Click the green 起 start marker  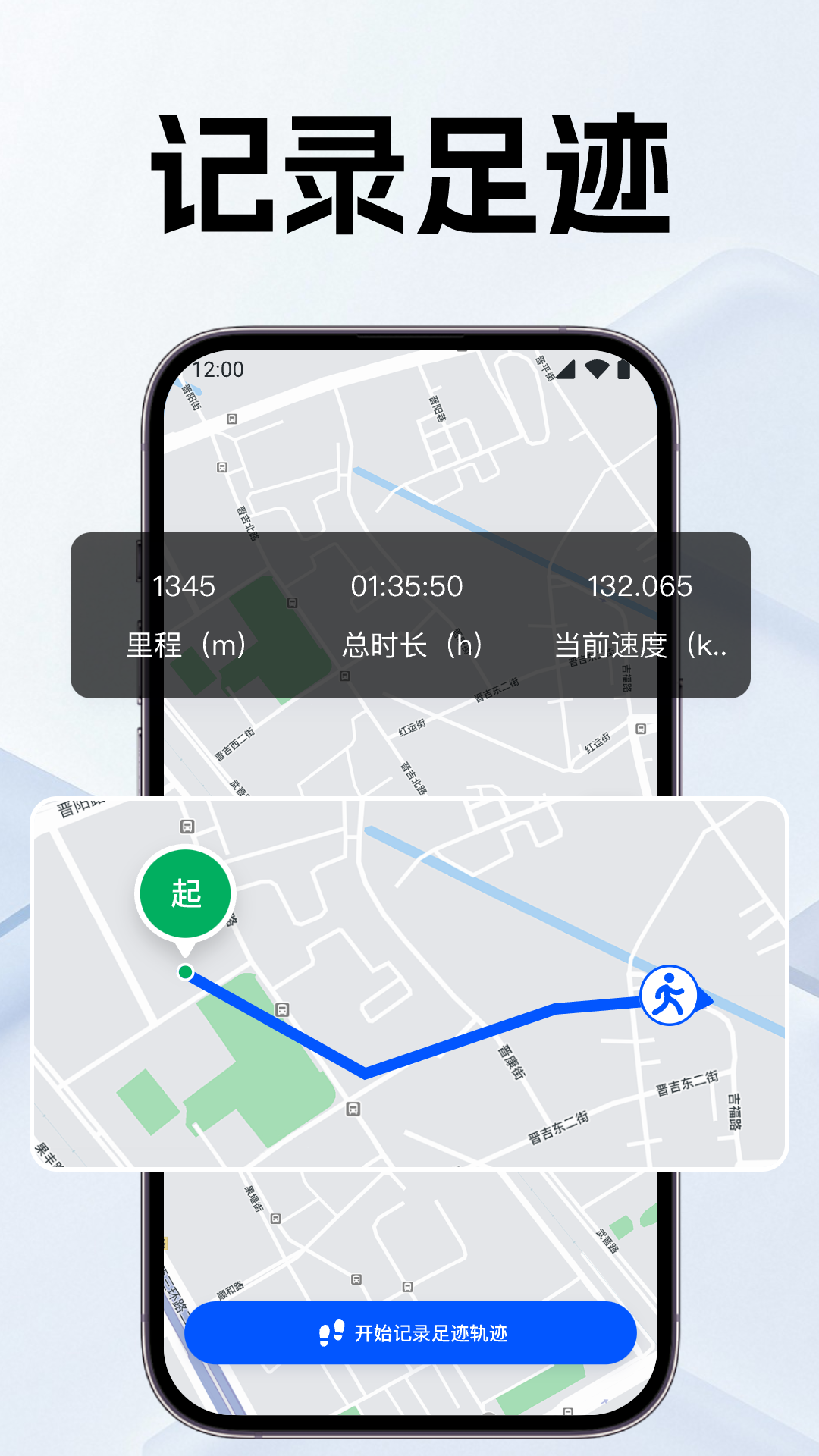186,893
